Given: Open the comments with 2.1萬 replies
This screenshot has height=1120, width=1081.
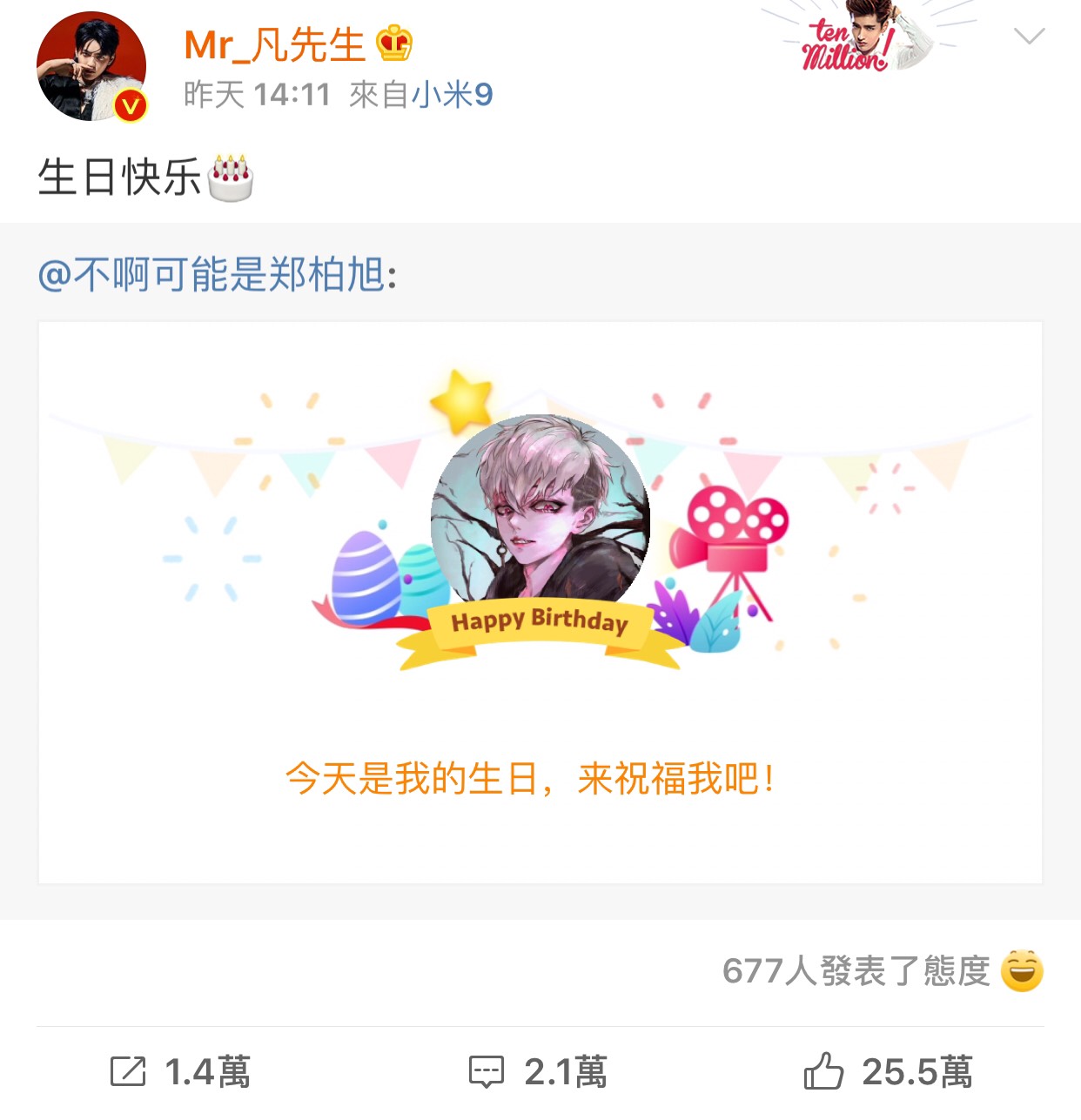Looking at the screenshot, I should tap(538, 1071).
